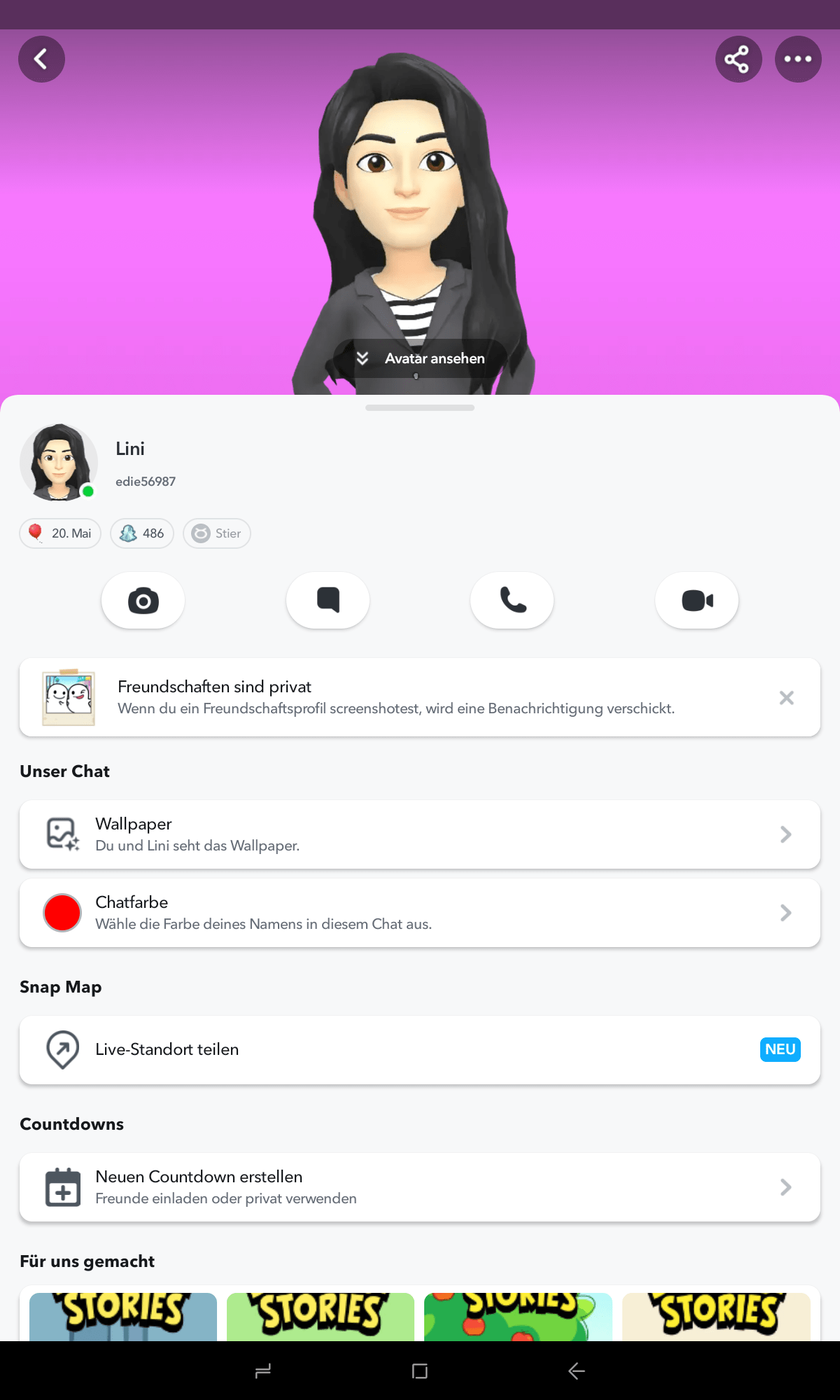
Task: Open recent apps in the navigation bar
Action: [263, 1371]
